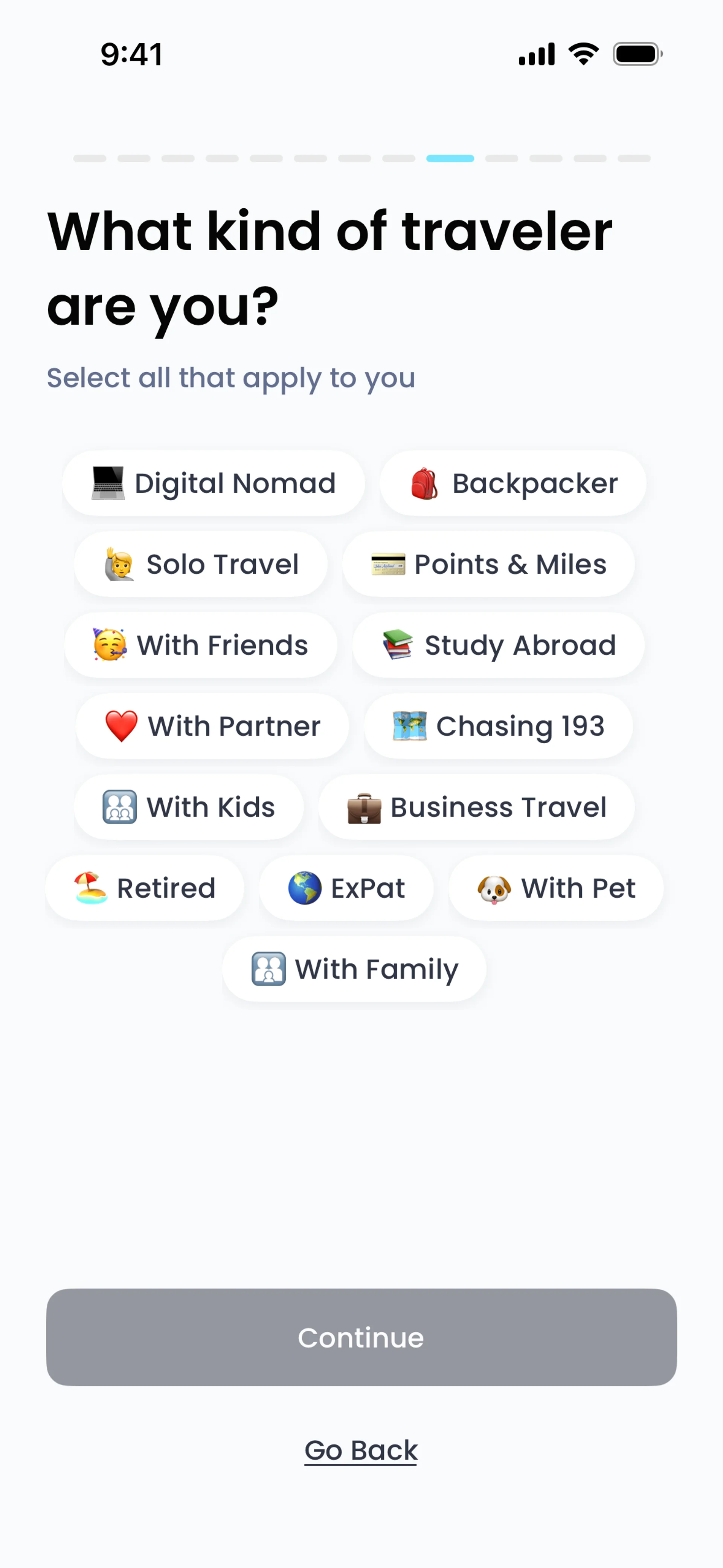Go Back to the previous step
The image size is (723, 1568).
tap(361, 1450)
